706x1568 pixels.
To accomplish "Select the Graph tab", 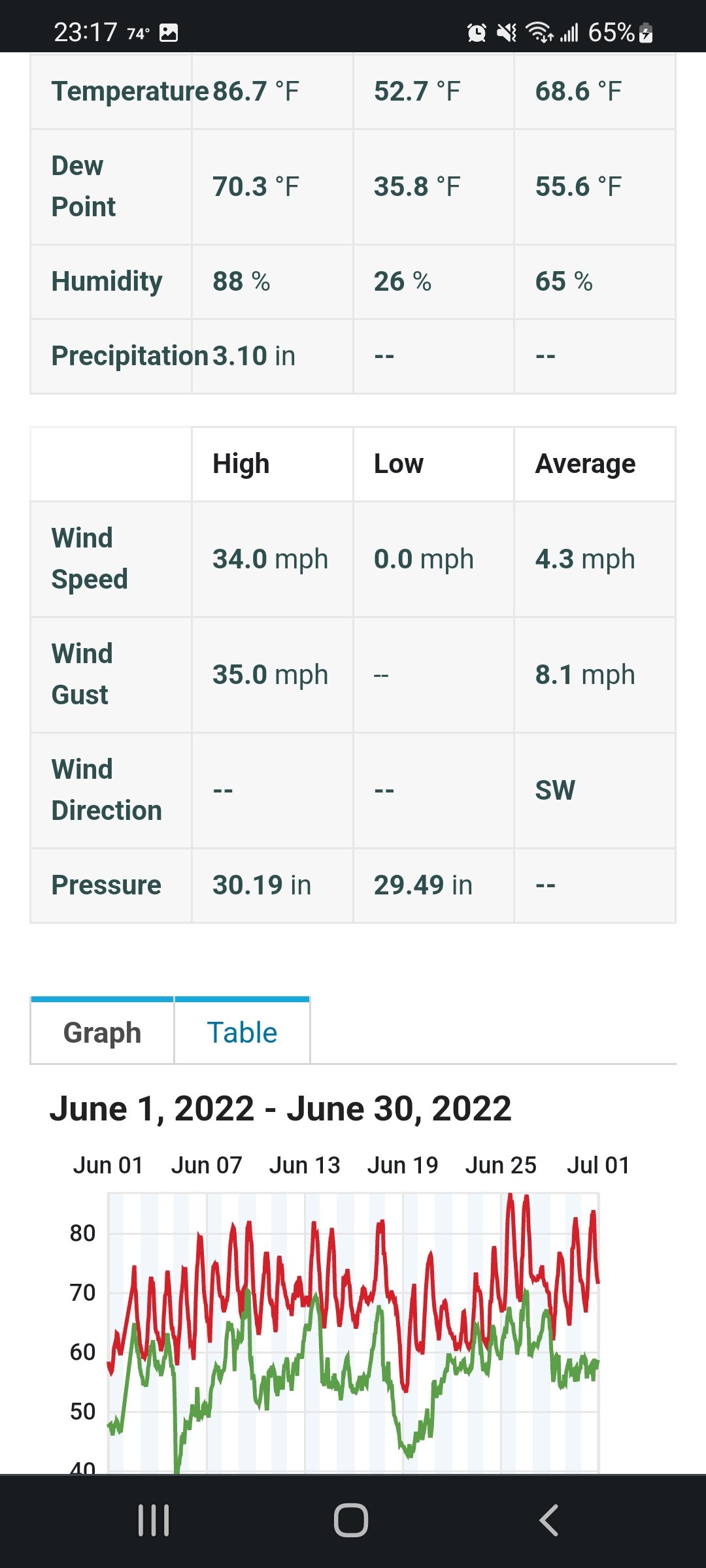I will [x=102, y=1032].
